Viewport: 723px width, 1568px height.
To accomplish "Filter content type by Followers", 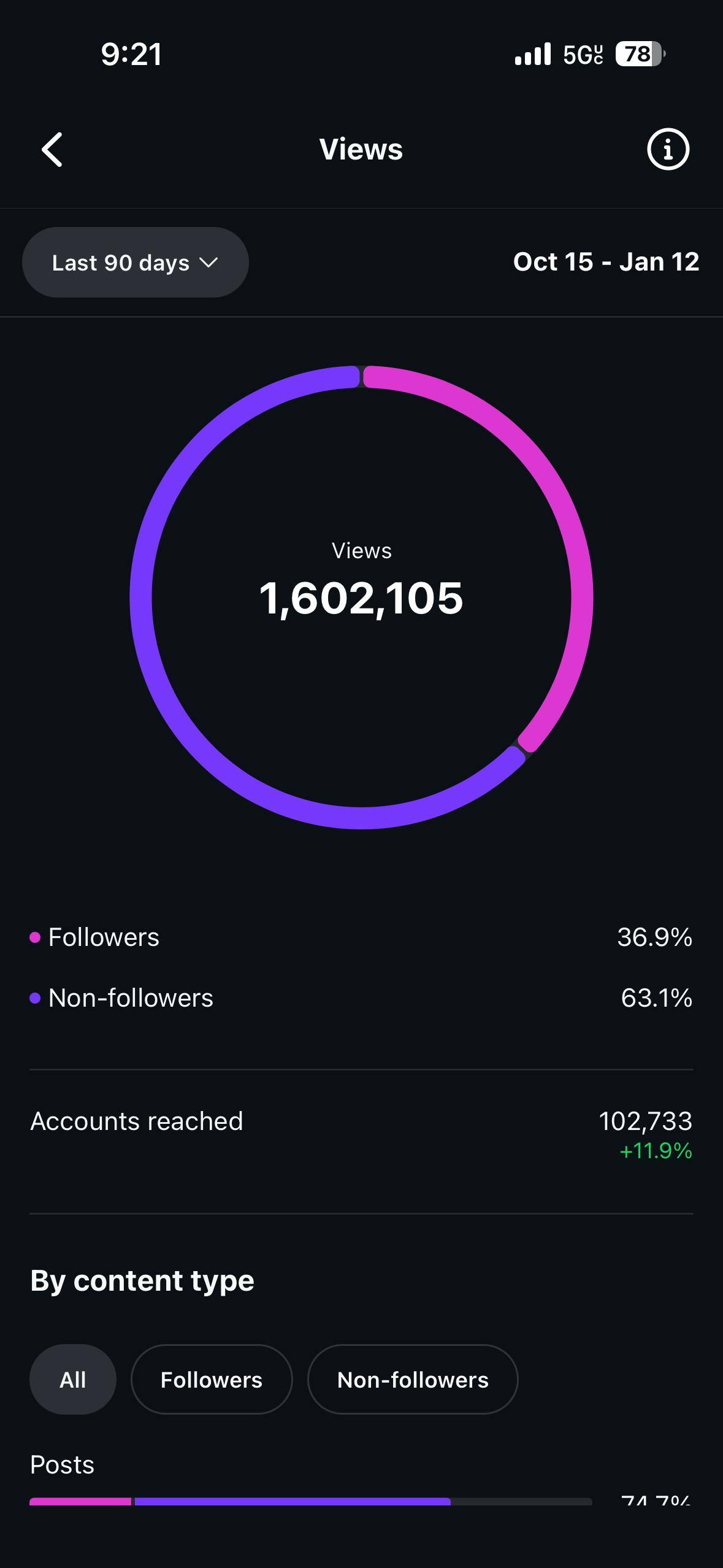I will click(212, 1380).
